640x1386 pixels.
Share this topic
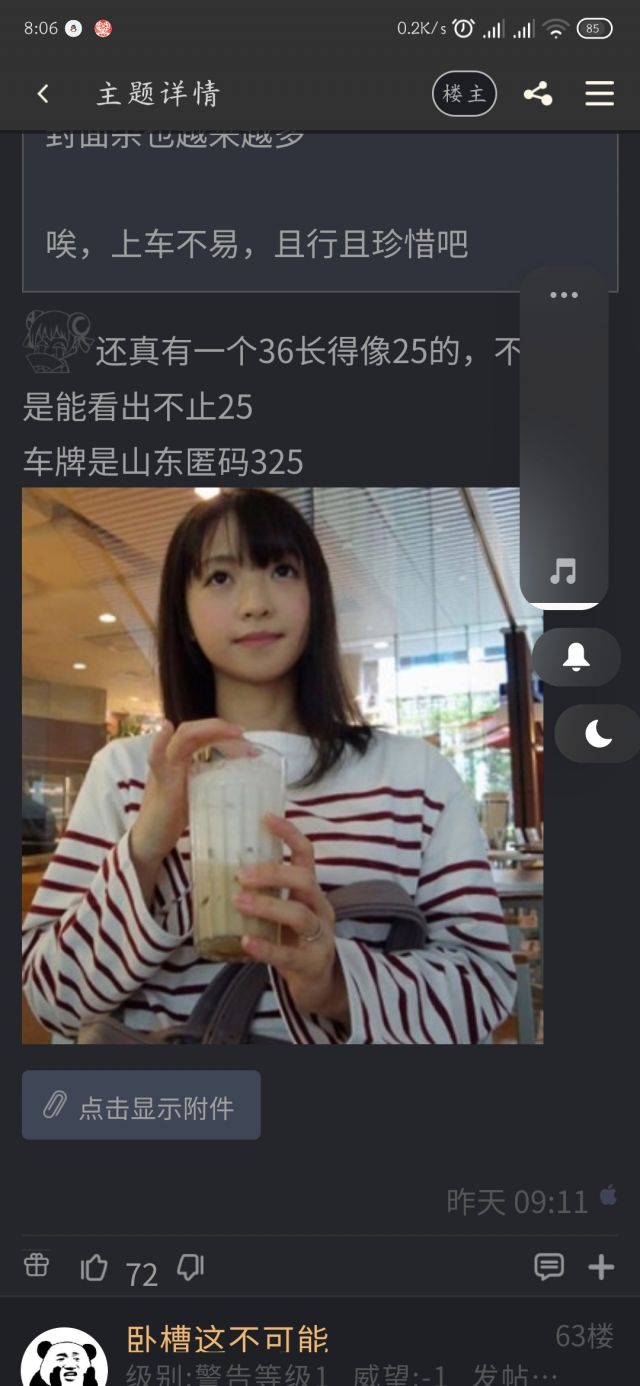click(538, 94)
